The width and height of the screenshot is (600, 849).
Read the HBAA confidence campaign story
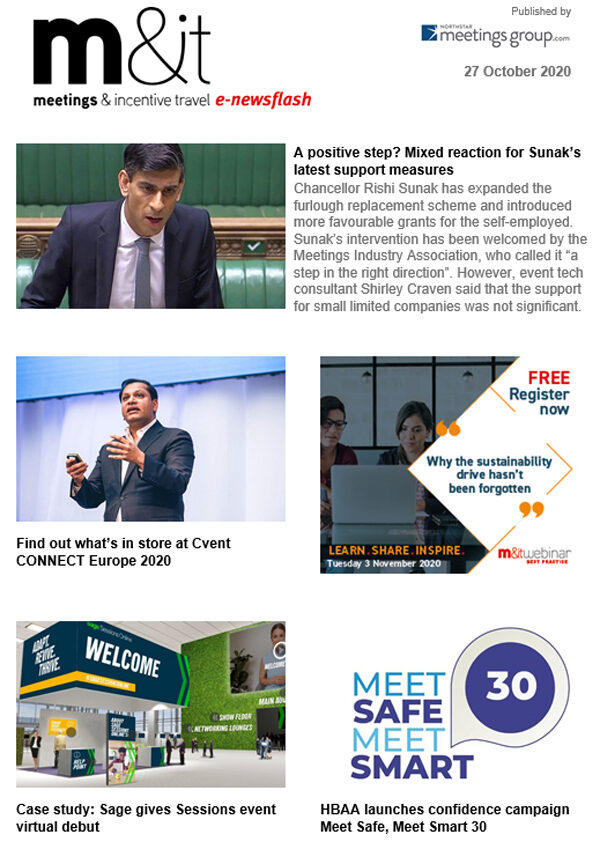click(x=444, y=817)
